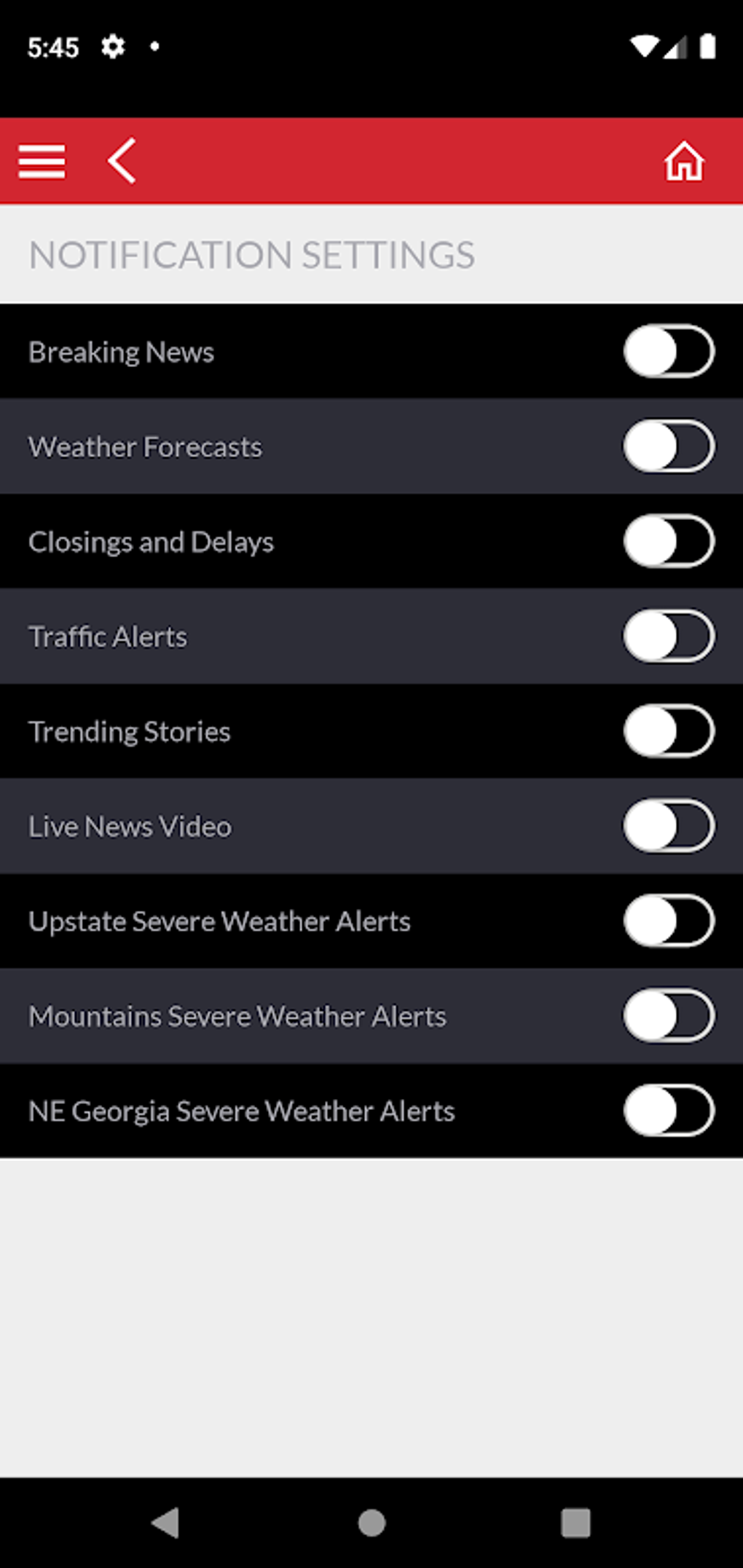Enable Mountains Severe Weather Alerts

[x=668, y=1016]
